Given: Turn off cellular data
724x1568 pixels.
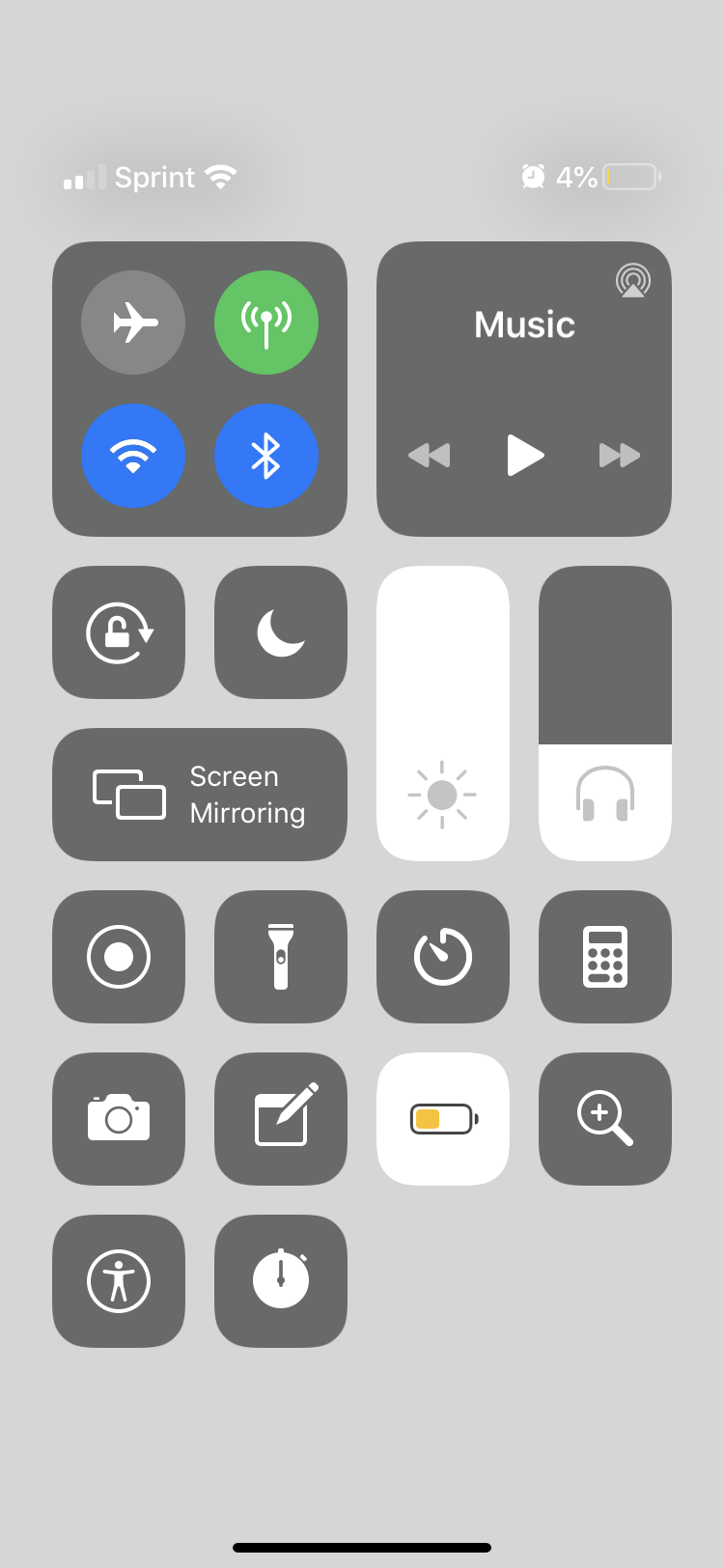Looking at the screenshot, I should [266, 322].
